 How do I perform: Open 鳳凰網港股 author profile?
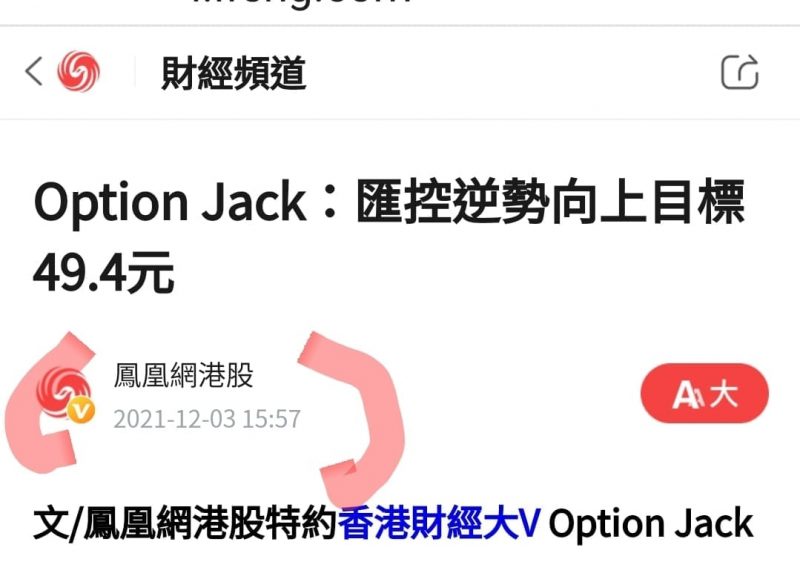point(185,376)
